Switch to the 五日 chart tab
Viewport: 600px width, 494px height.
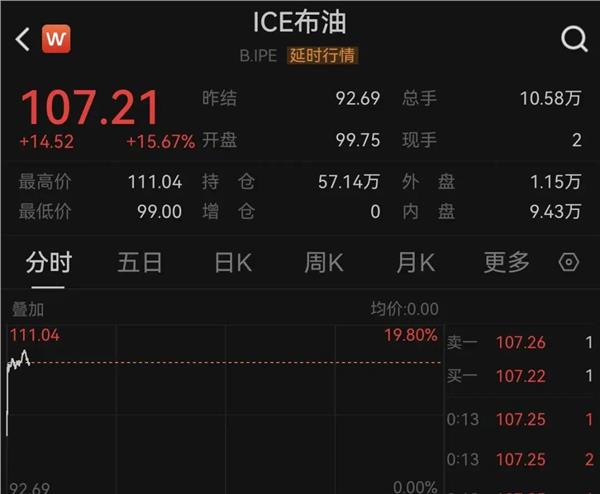tap(139, 262)
